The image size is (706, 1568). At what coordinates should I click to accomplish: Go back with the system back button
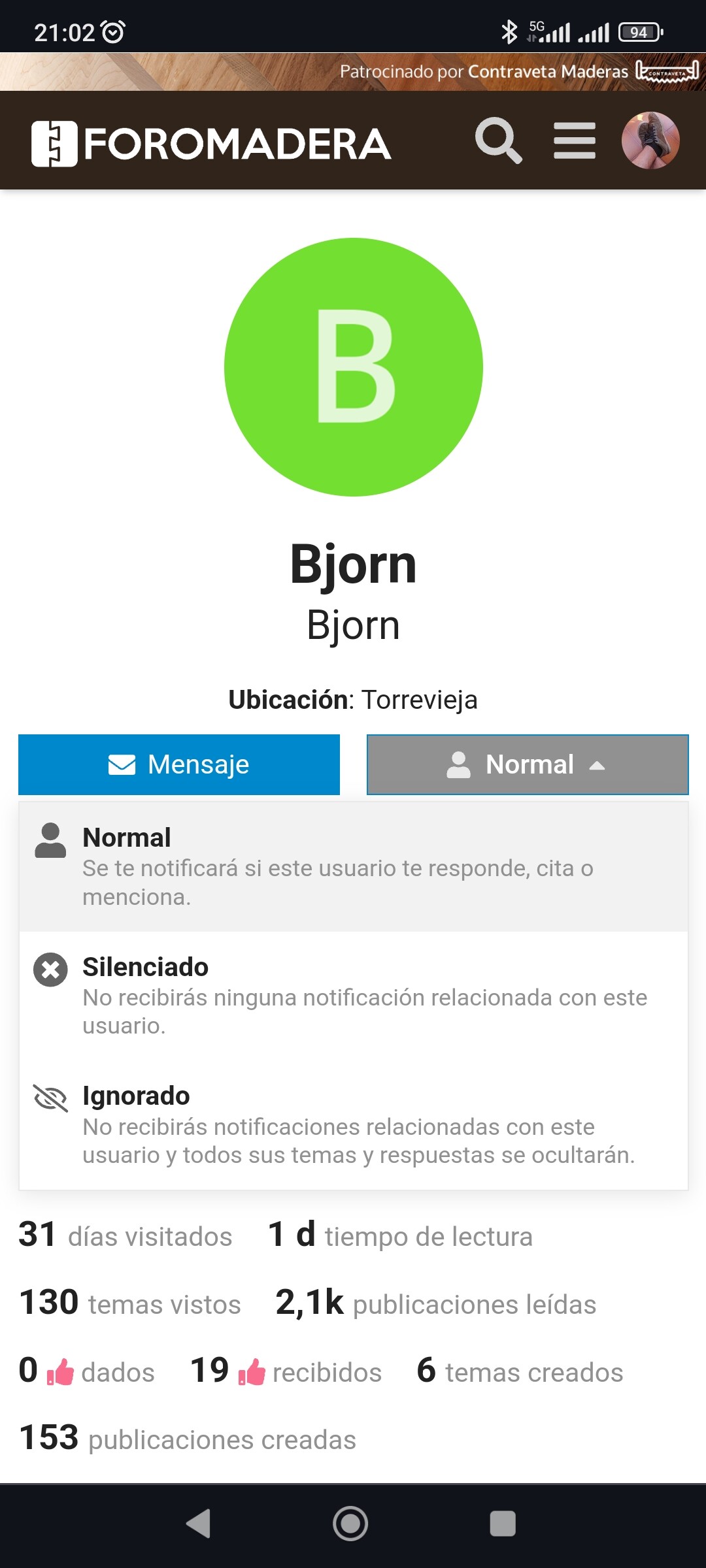[199, 1524]
